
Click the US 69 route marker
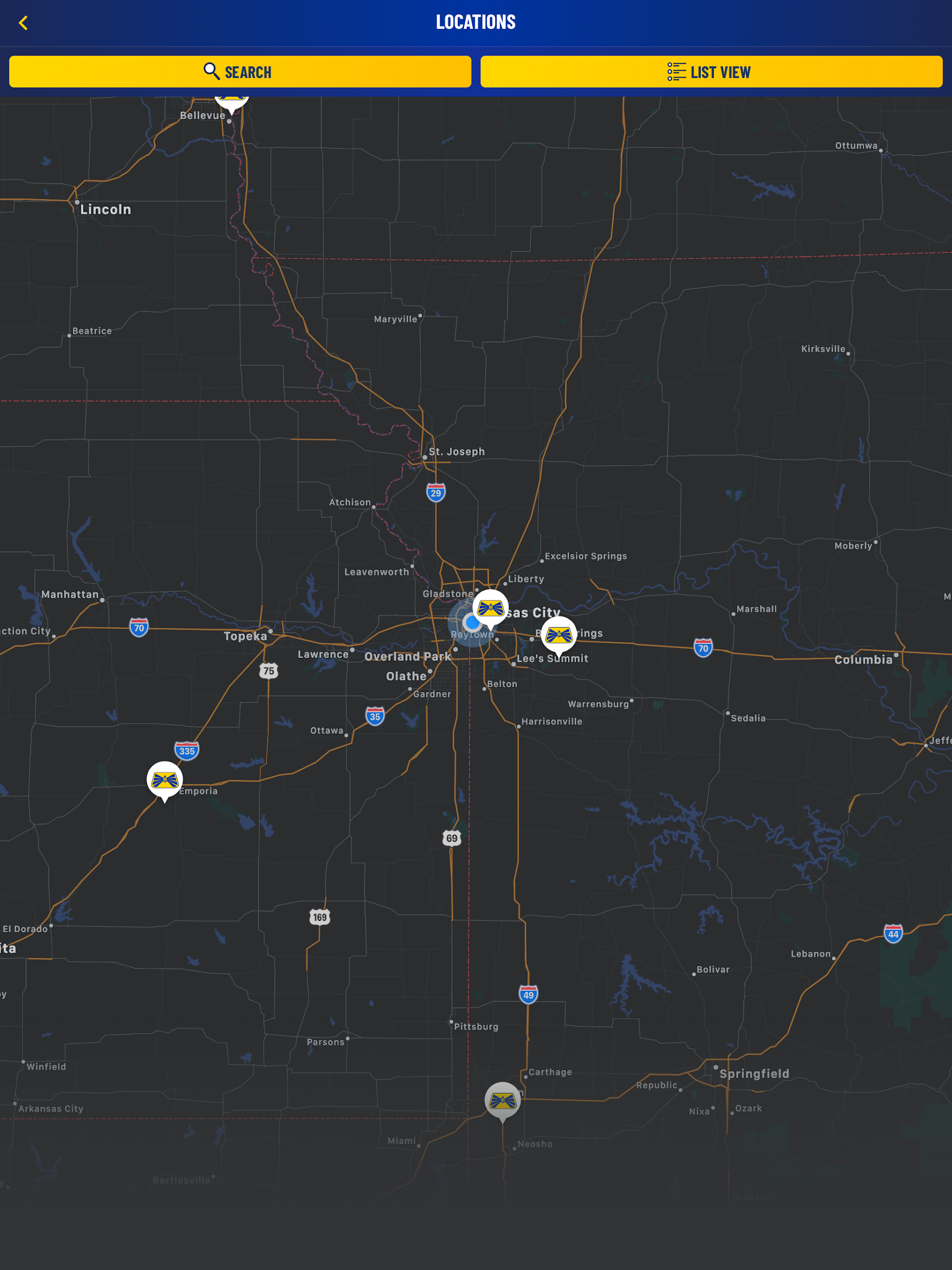tap(452, 838)
